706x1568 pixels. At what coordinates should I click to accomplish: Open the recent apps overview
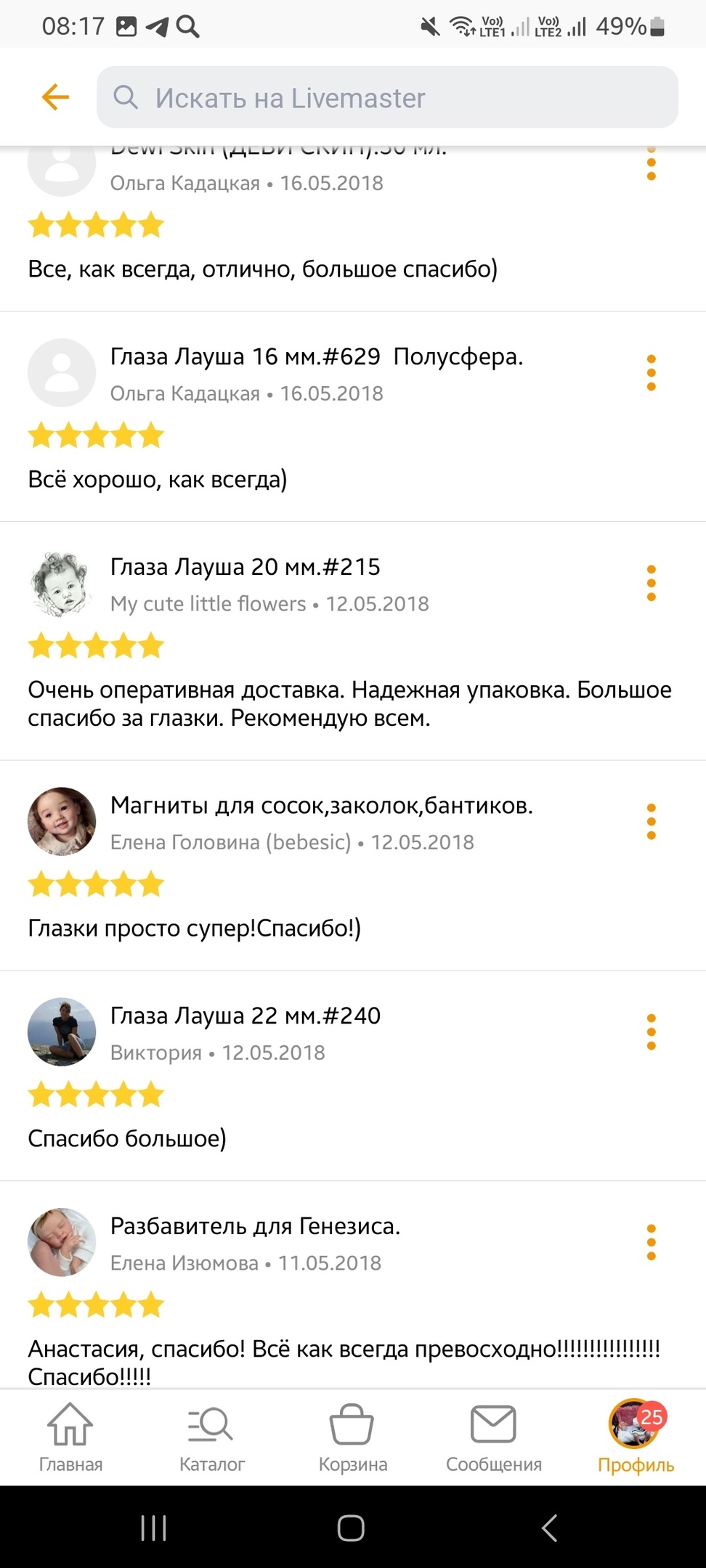[x=153, y=1528]
